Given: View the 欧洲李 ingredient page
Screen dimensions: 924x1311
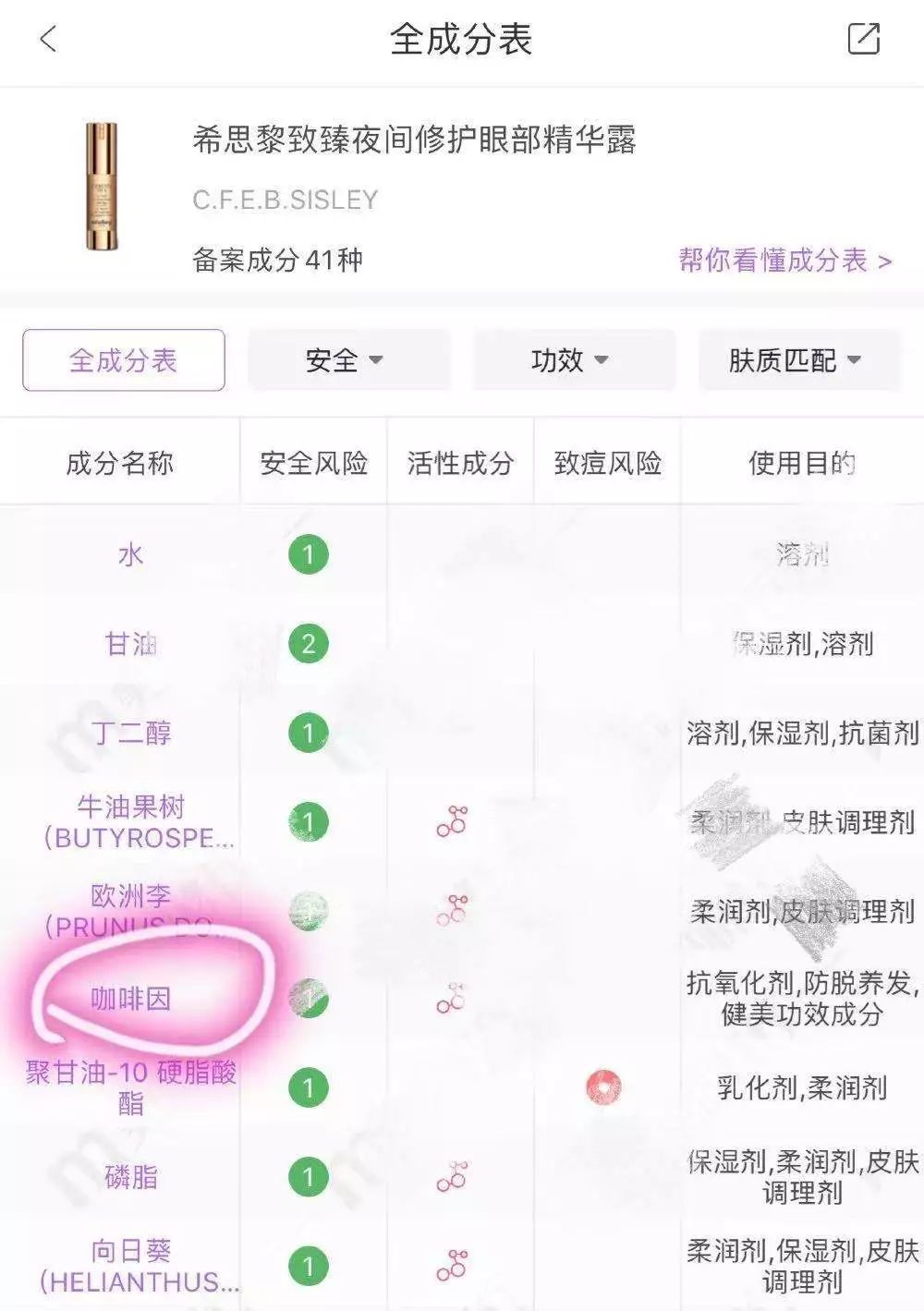Looking at the screenshot, I should point(130,910).
